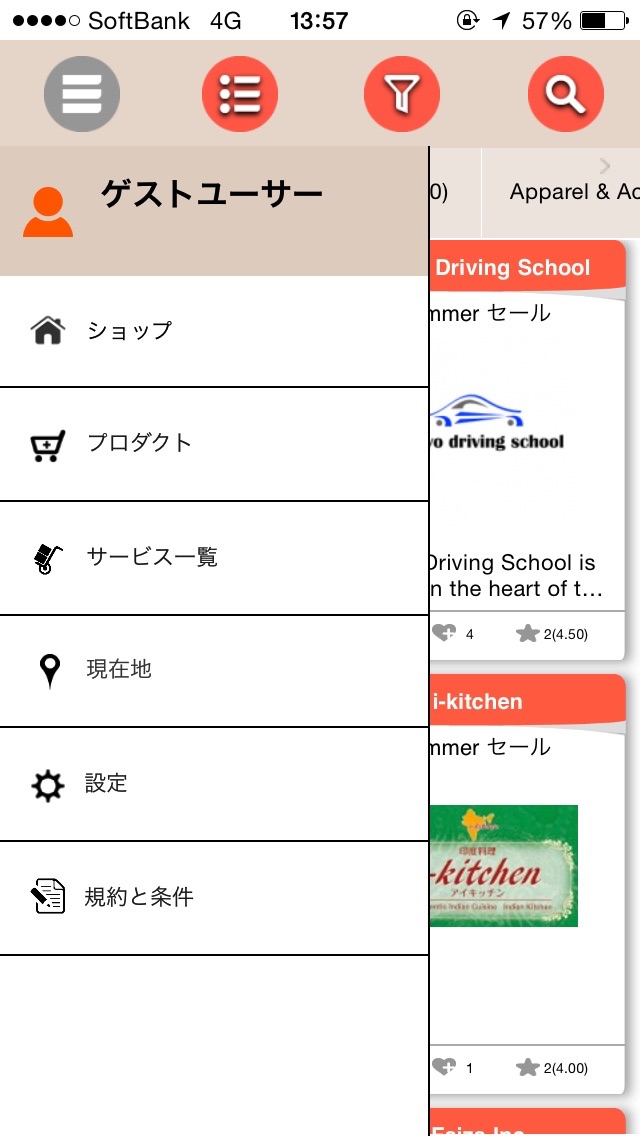Select ショップ in the drawer menu
This screenshot has height=1136, width=640.
(x=214, y=331)
